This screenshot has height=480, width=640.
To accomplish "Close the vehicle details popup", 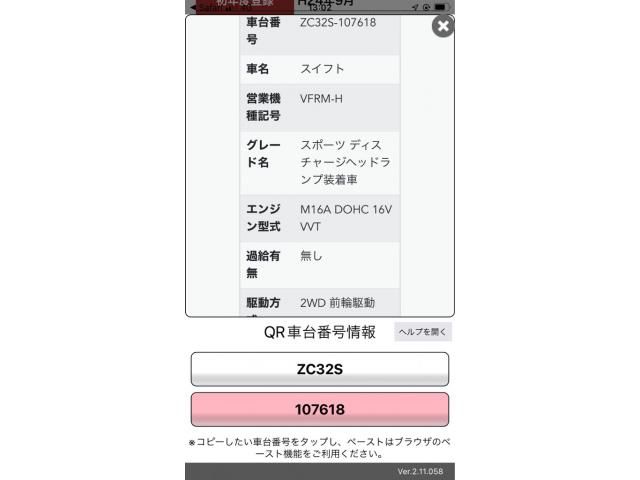I will pyautogui.click(x=442, y=27).
